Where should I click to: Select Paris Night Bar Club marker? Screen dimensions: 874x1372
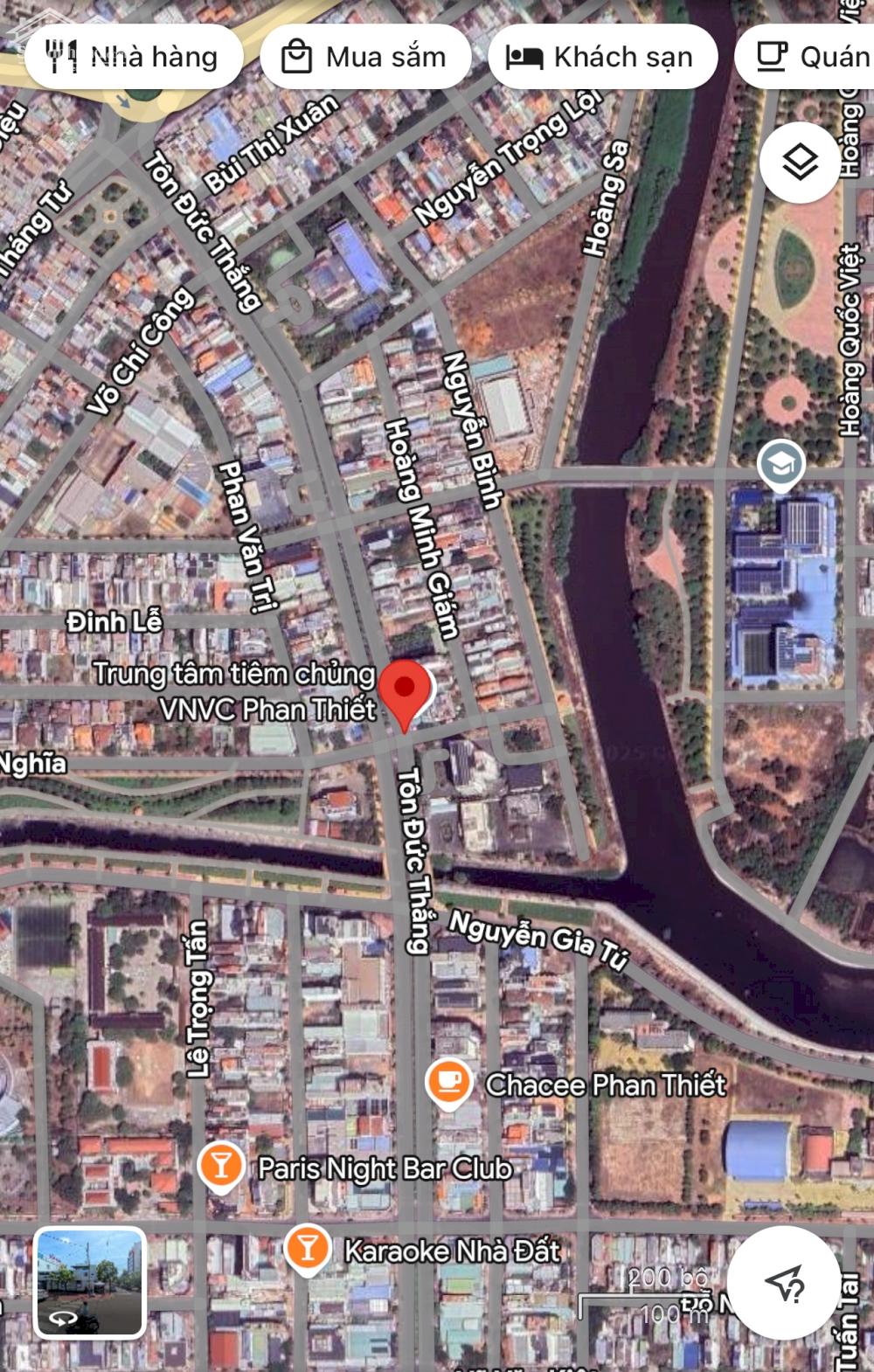[x=220, y=1167]
